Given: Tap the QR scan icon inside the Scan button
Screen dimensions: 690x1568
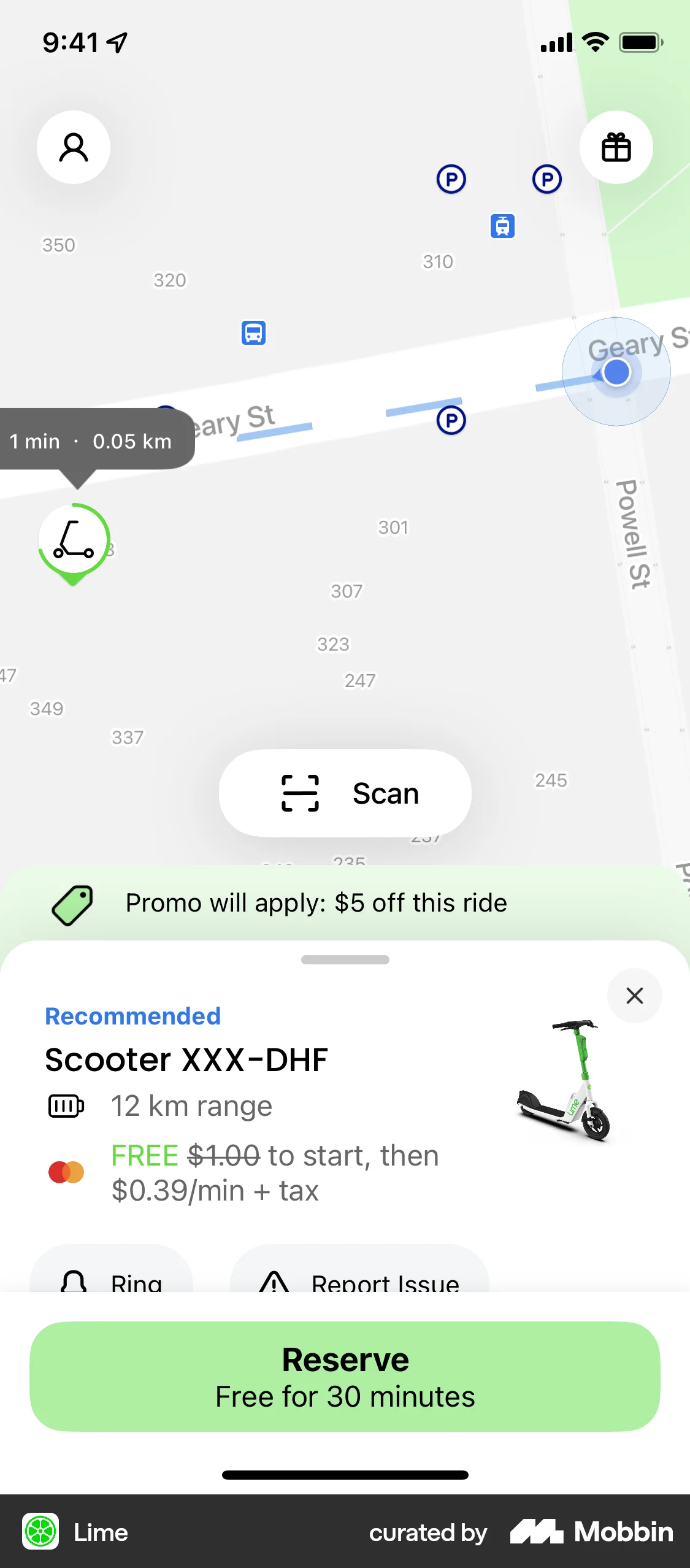Looking at the screenshot, I should tap(299, 793).
